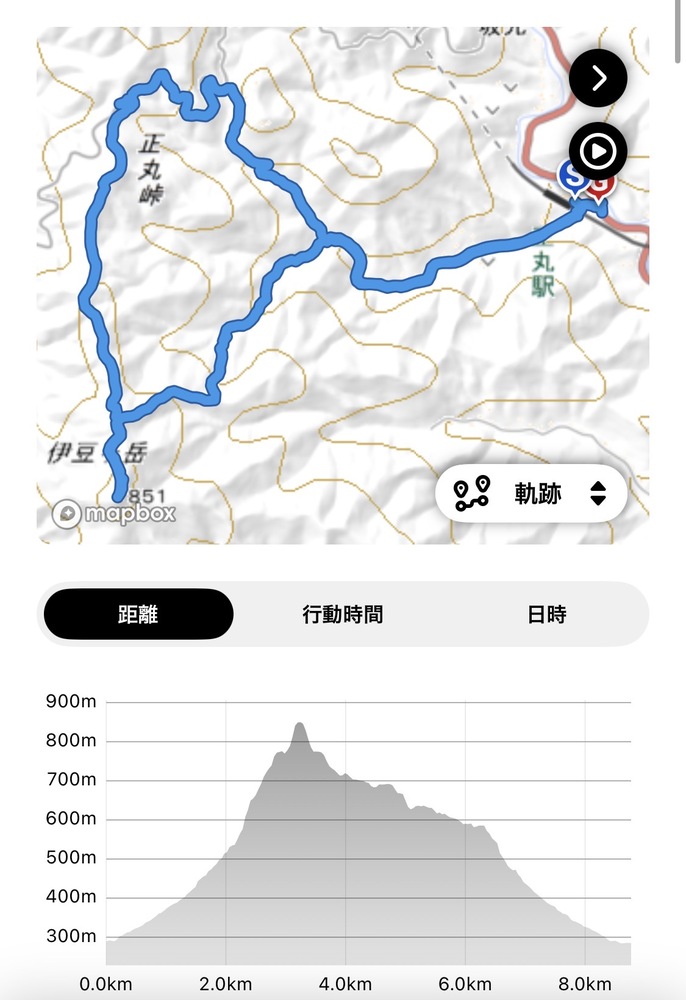This screenshot has width=686, height=1000.
Task: Switch to the 行動時間 tab
Action: tap(342, 614)
